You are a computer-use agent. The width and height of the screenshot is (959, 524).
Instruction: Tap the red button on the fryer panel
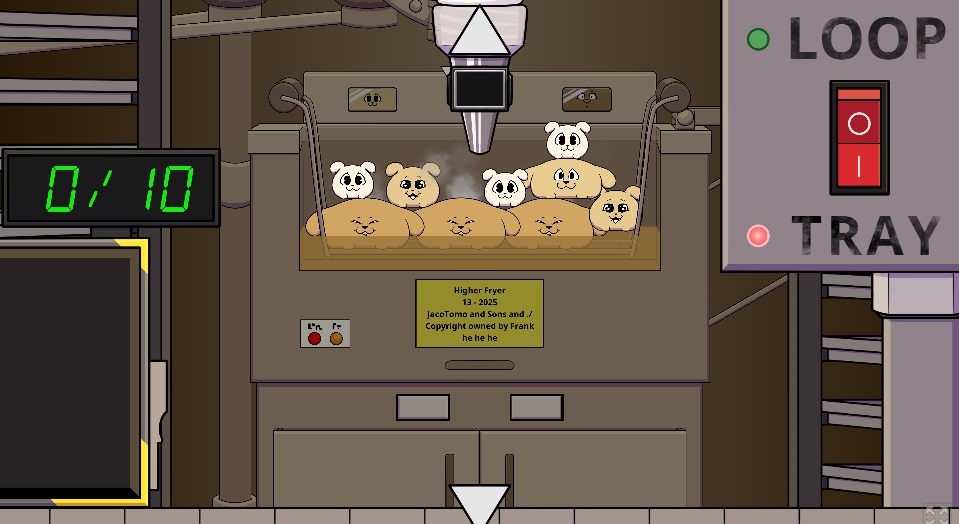pyautogui.click(x=315, y=339)
